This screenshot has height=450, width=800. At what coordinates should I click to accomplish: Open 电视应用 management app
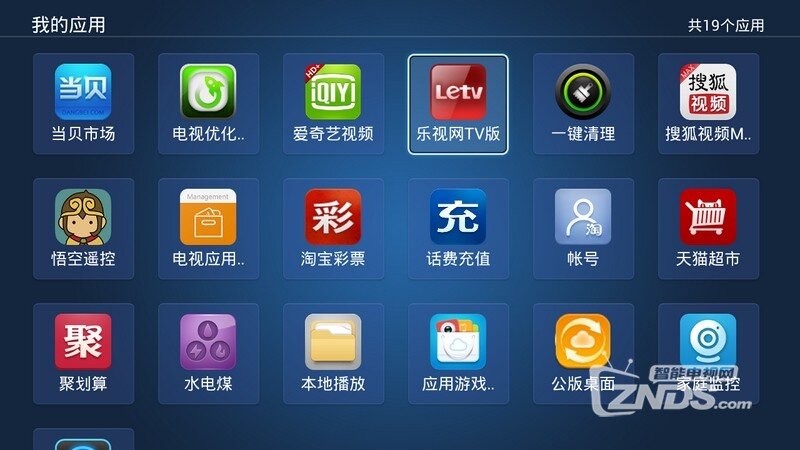pos(208,228)
